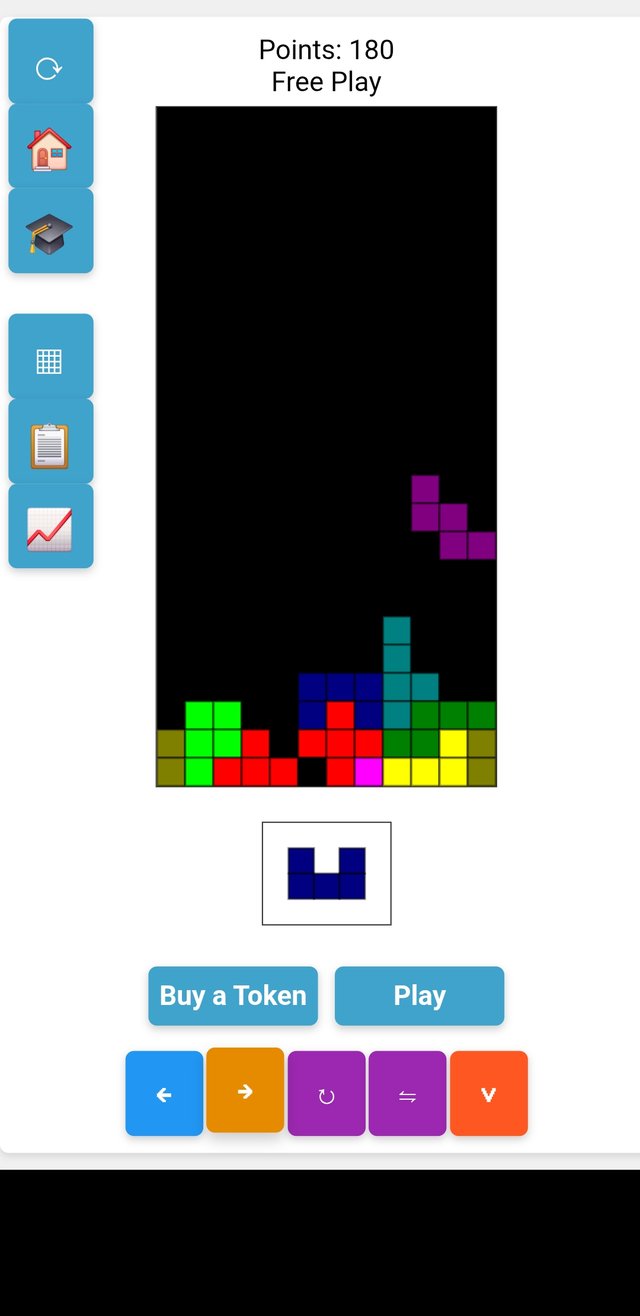Viewport: 640px width, 1316px height.
Task: Rotate the falling piece
Action: point(326,1094)
